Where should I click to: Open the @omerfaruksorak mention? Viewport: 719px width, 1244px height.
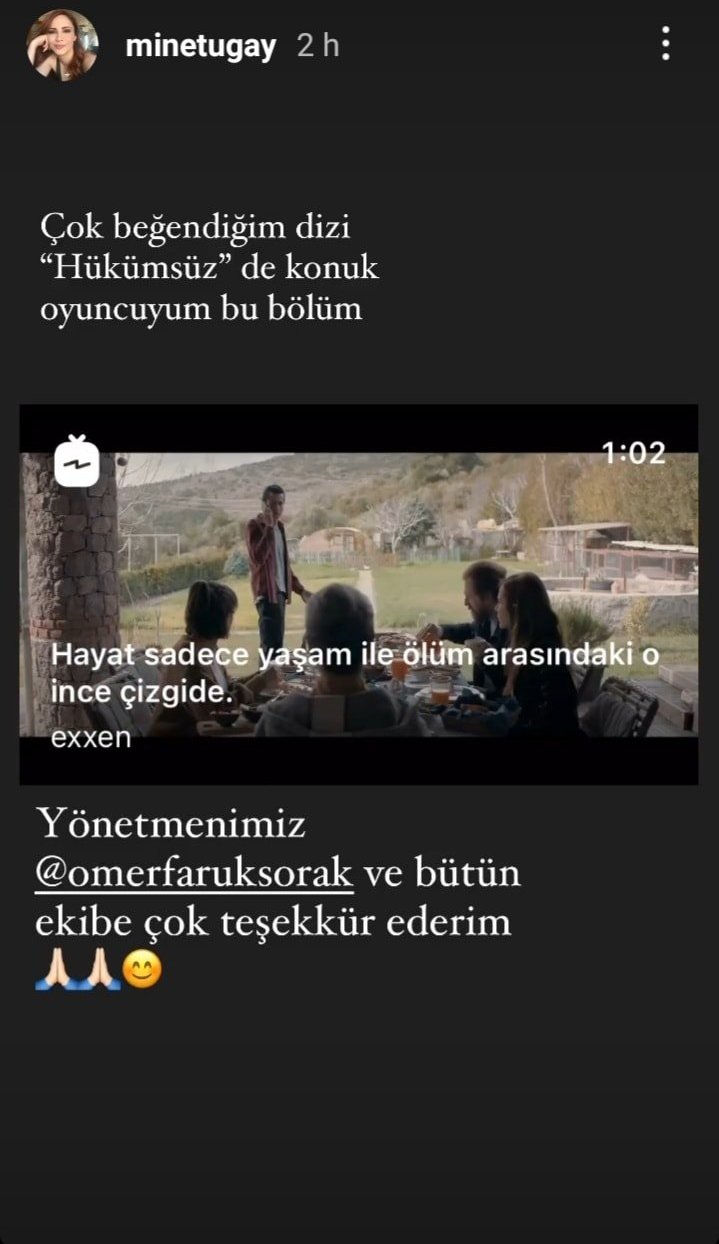pos(194,873)
